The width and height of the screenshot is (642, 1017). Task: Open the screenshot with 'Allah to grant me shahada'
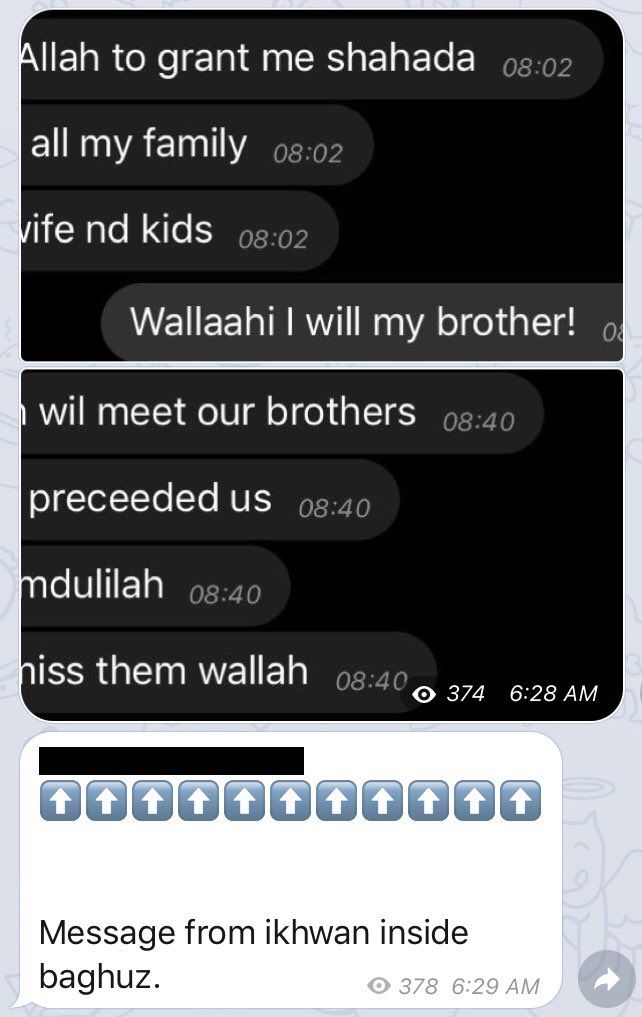(322, 185)
